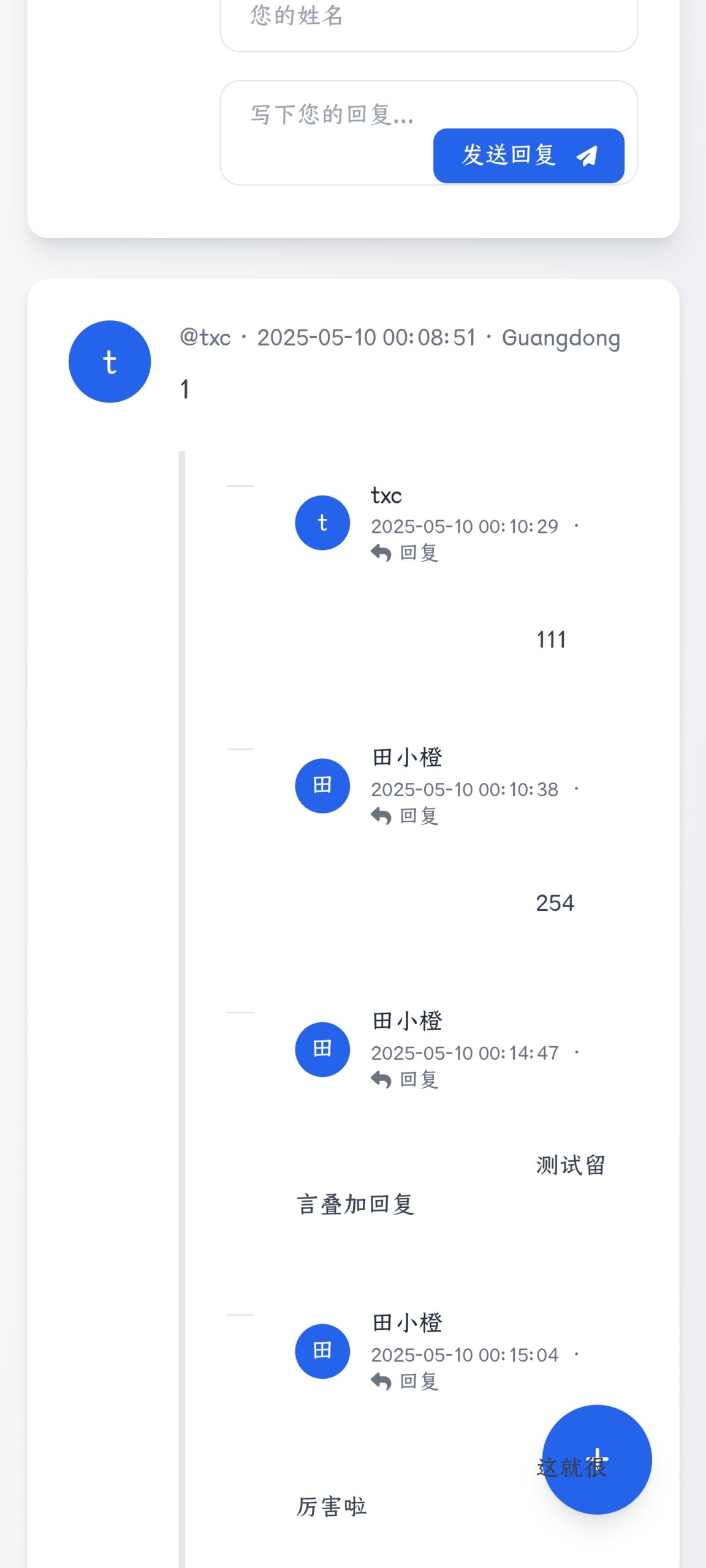Open the @txc commenter profile link
Viewport: 706px width, 1568px height.
207,337
